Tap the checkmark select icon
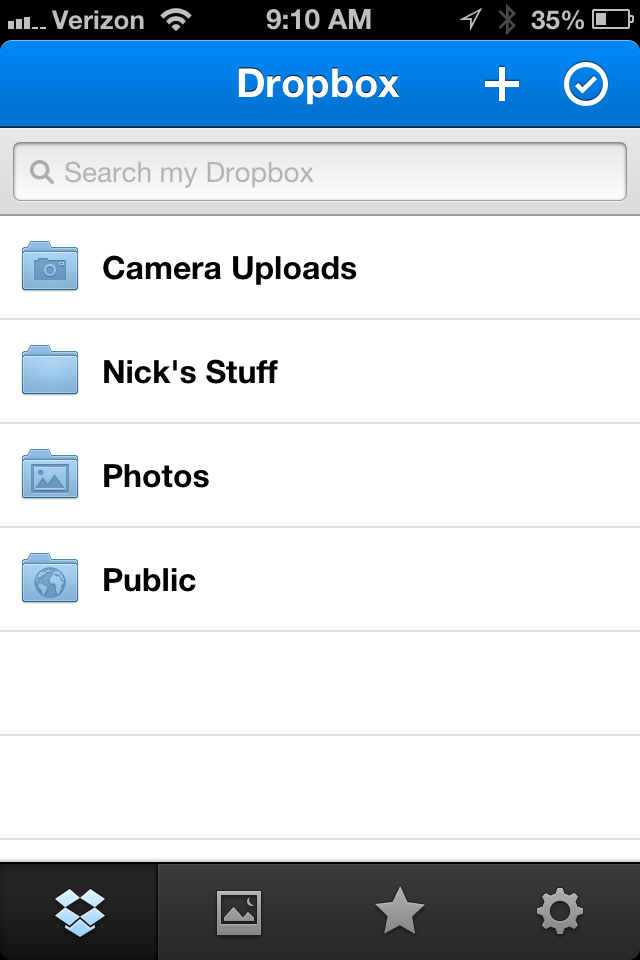This screenshot has height=960, width=640. [586, 85]
